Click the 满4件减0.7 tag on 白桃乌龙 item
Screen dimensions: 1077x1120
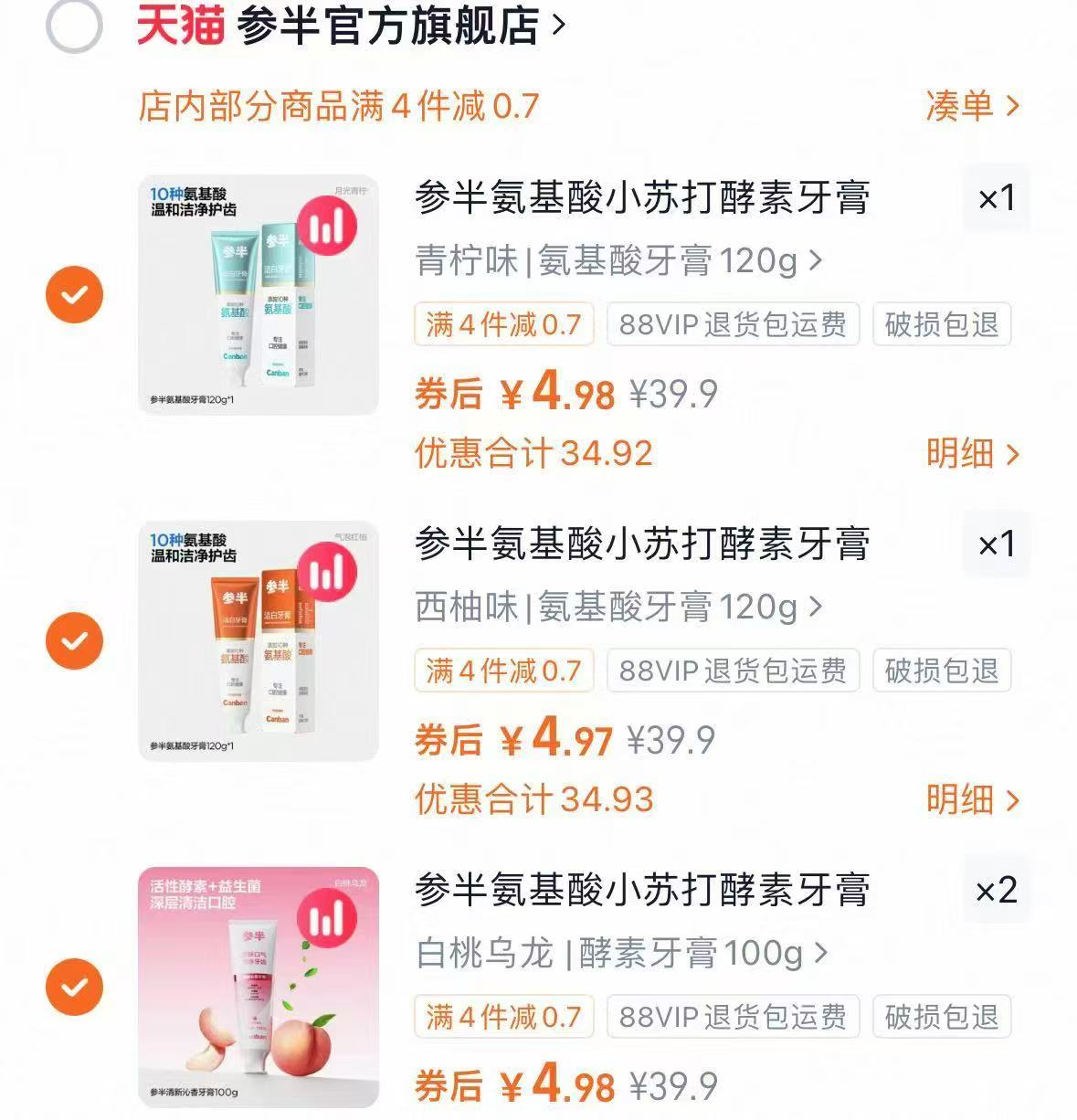coord(504,1016)
